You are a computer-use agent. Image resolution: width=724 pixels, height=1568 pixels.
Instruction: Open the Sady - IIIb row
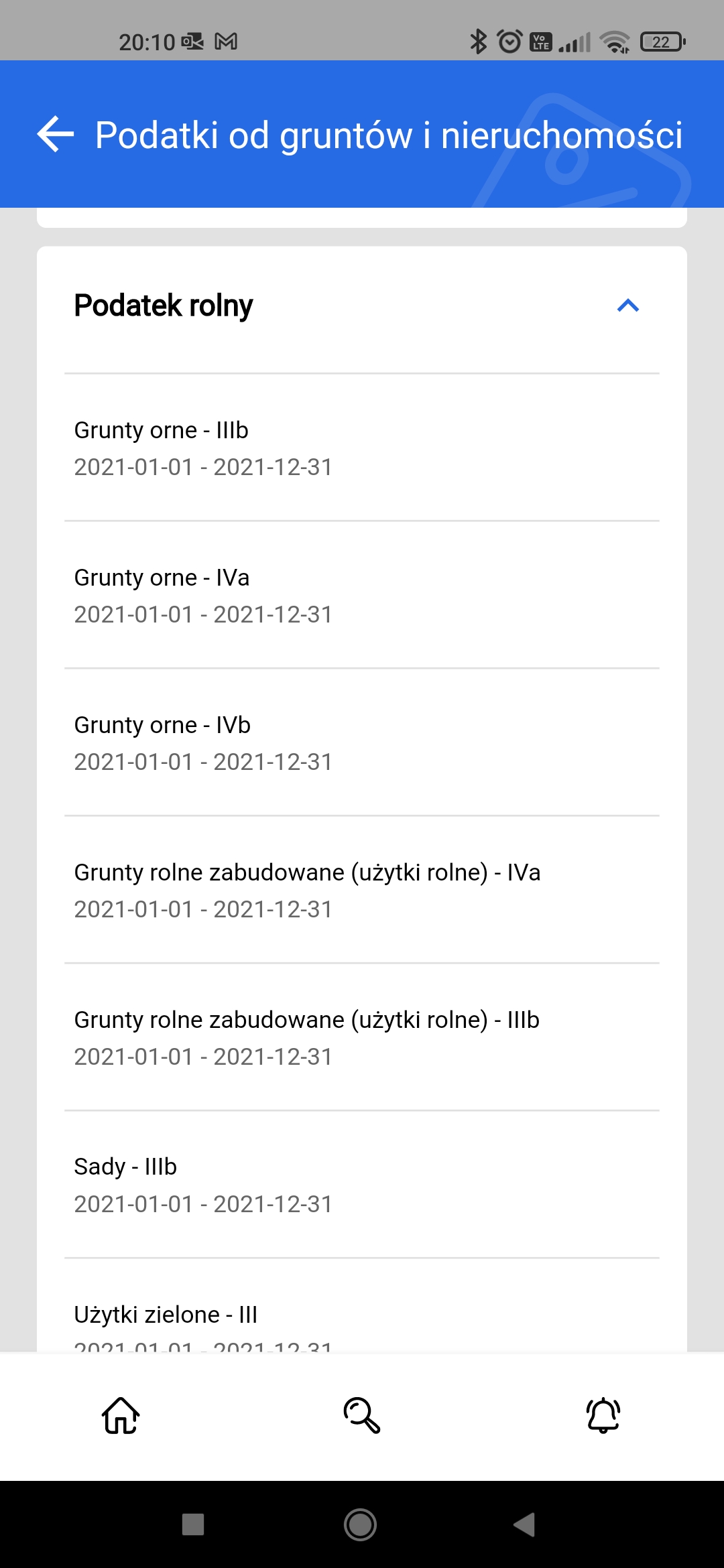click(x=362, y=1185)
